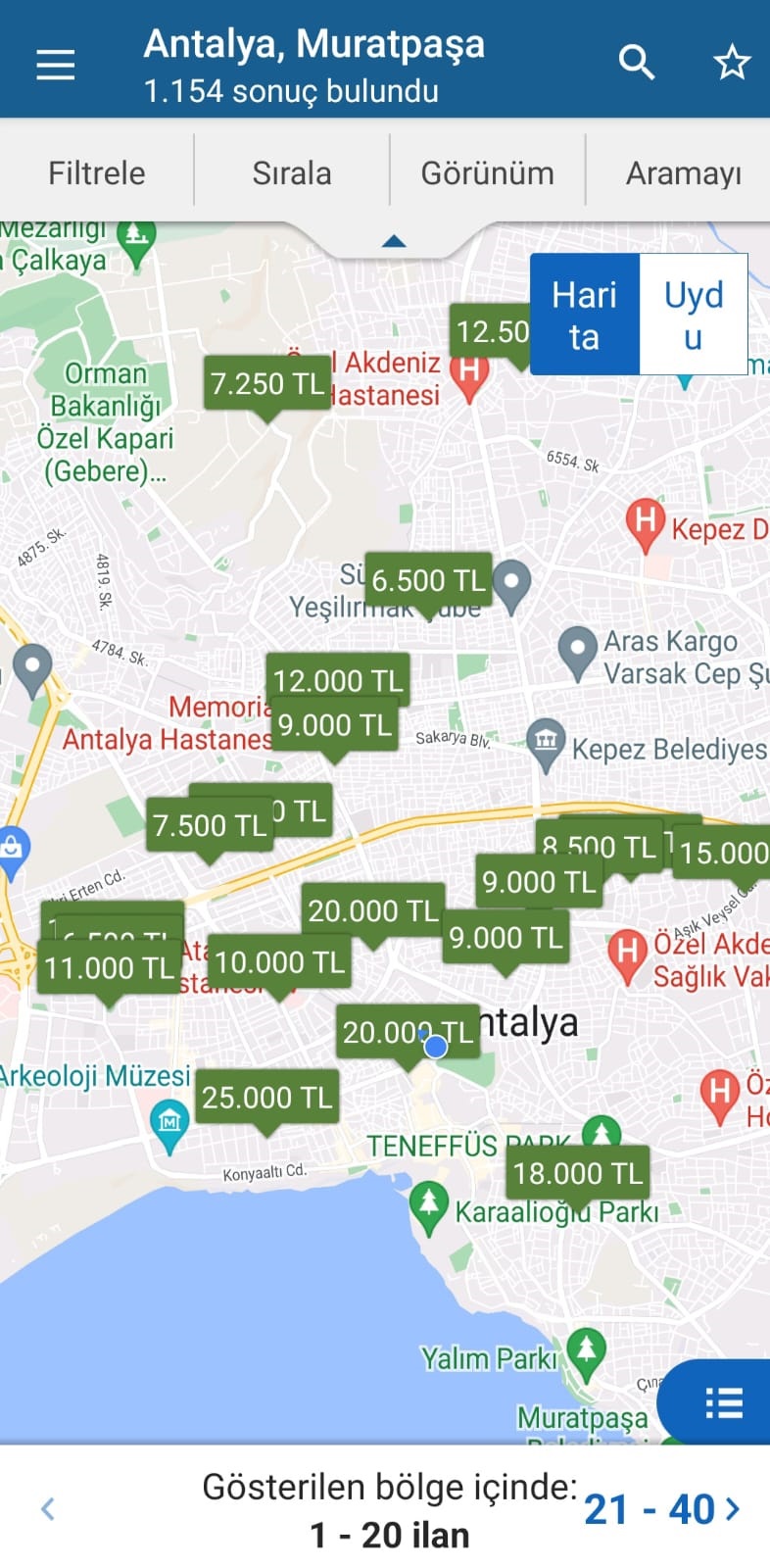Screen dimensions: 770x1568
Task: Open the search magnifier icon
Action: pos(636,63)
